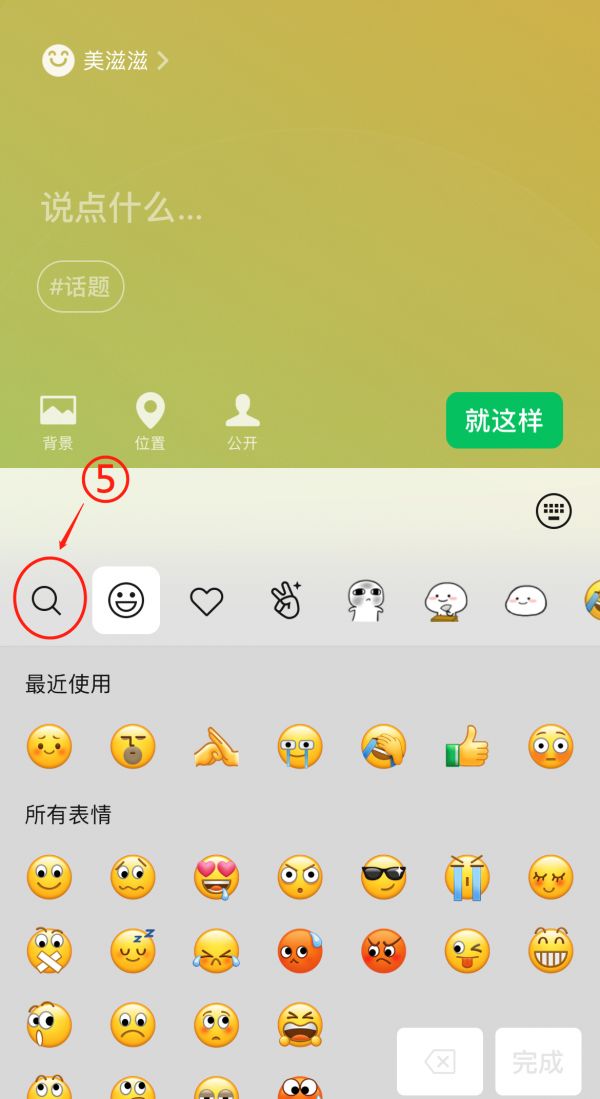
Task: Open the 美滋滋 status selector
Action: click(106, 61)
